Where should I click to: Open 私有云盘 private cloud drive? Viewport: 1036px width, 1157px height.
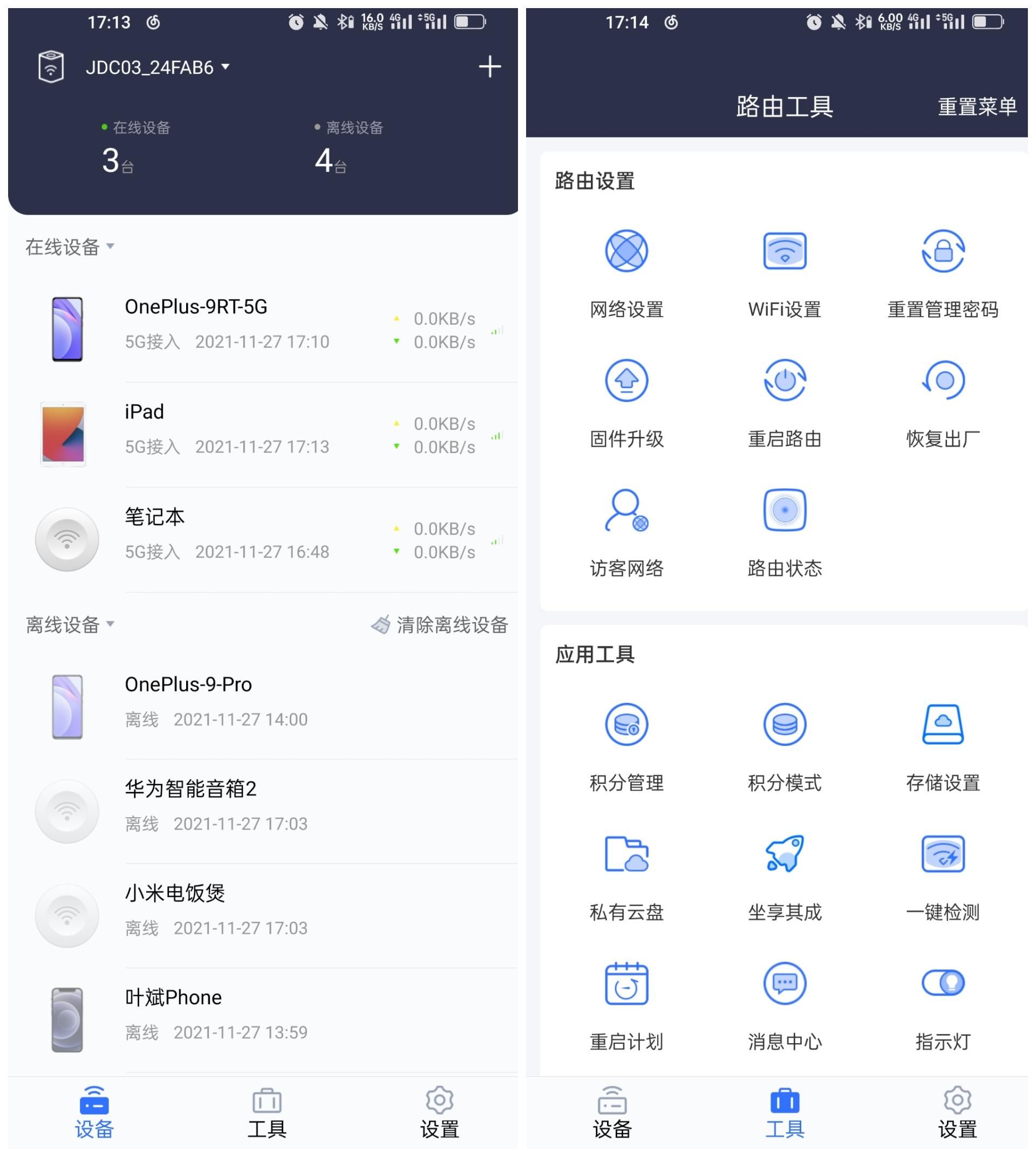(626, 875)
